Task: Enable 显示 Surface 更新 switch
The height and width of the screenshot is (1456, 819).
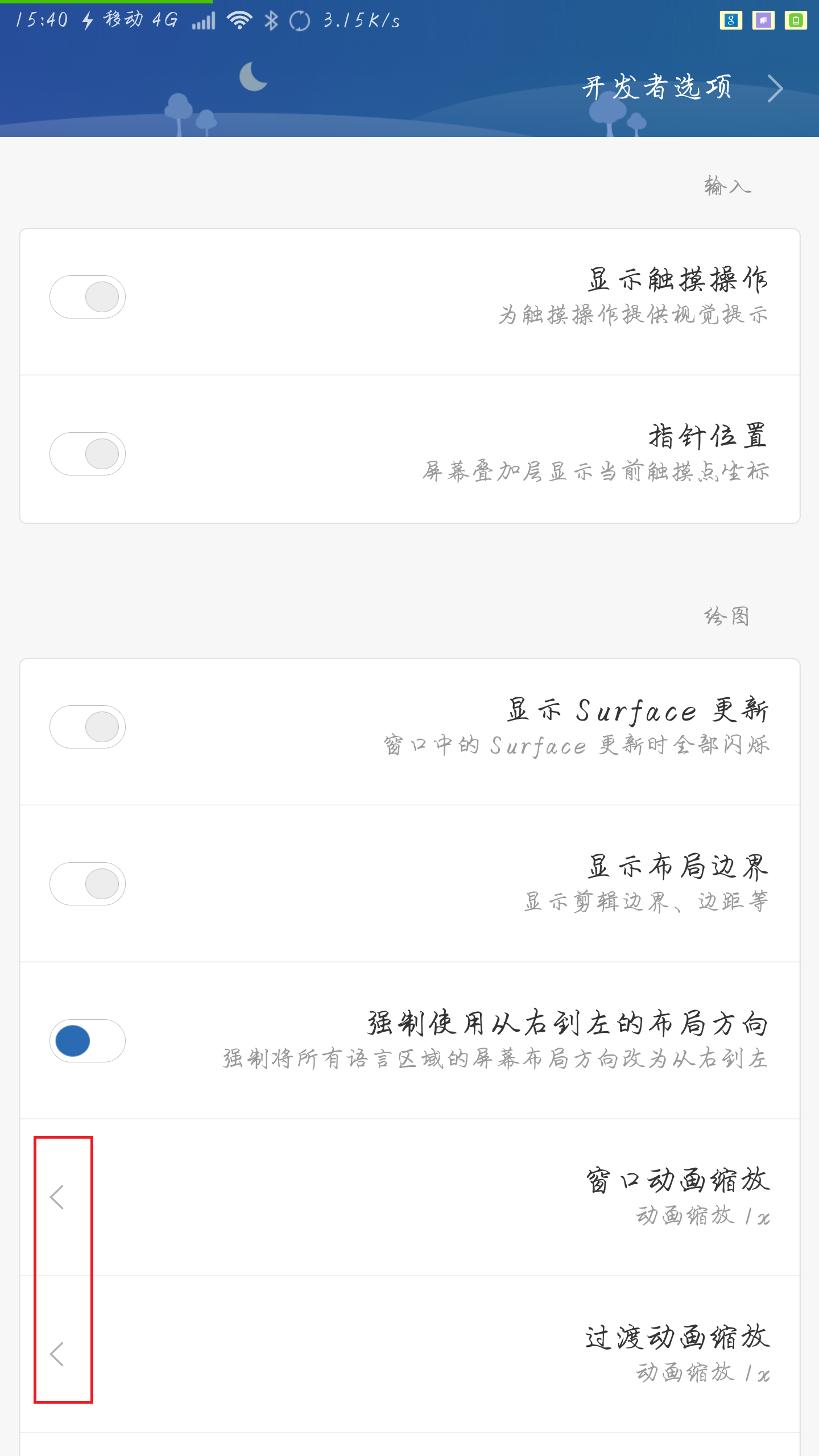Action: [88, 727]
